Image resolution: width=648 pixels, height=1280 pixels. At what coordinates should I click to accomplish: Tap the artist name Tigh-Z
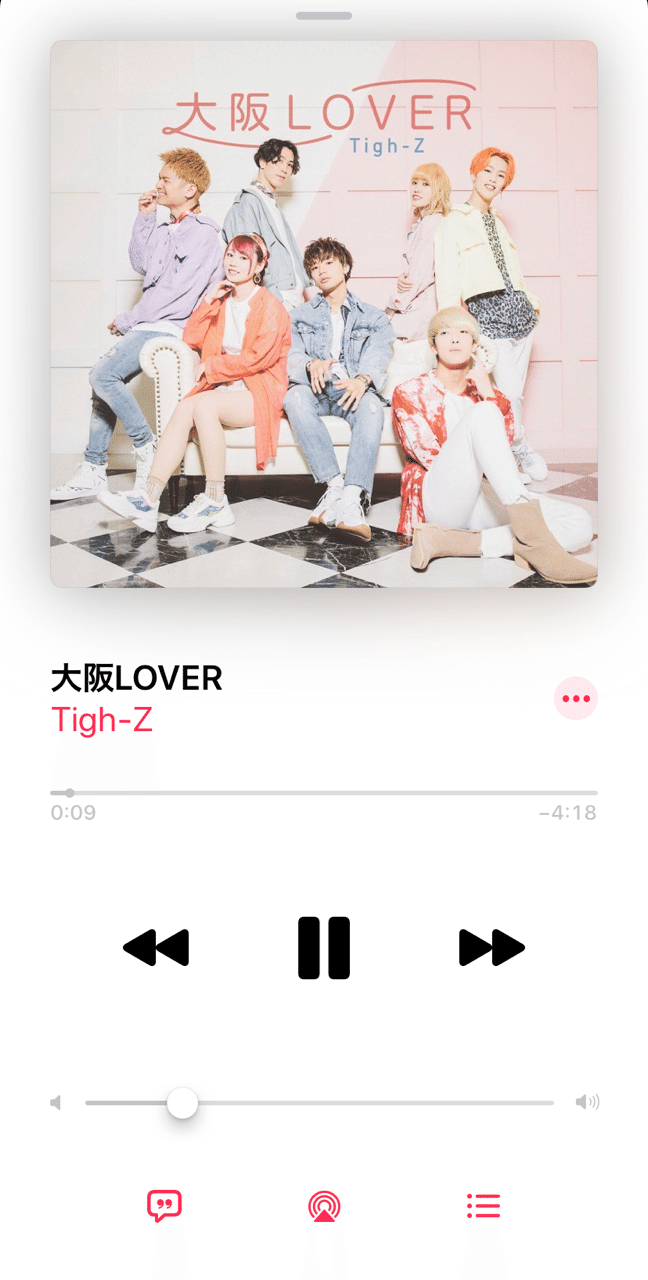pos(102,719)
